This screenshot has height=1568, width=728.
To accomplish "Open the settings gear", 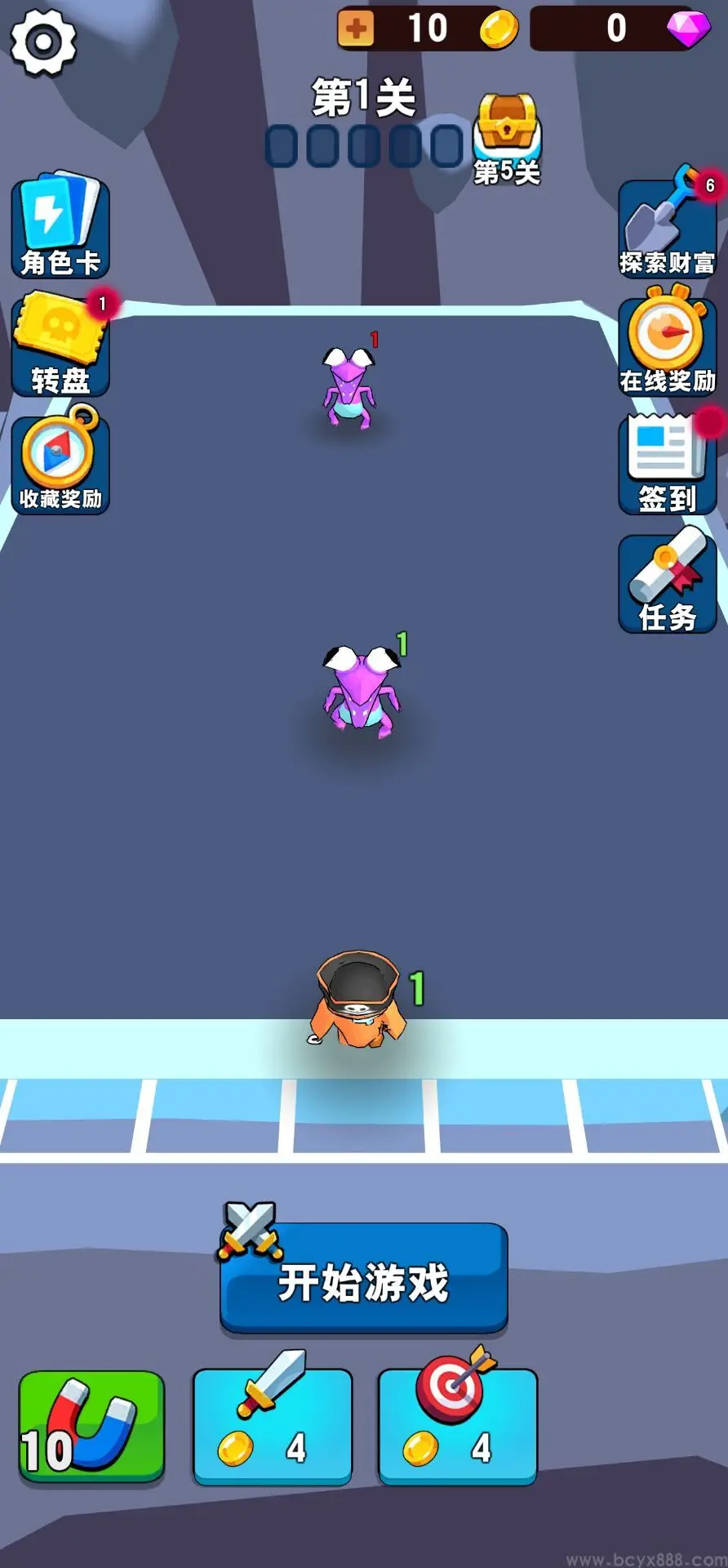I will point(42,42).
